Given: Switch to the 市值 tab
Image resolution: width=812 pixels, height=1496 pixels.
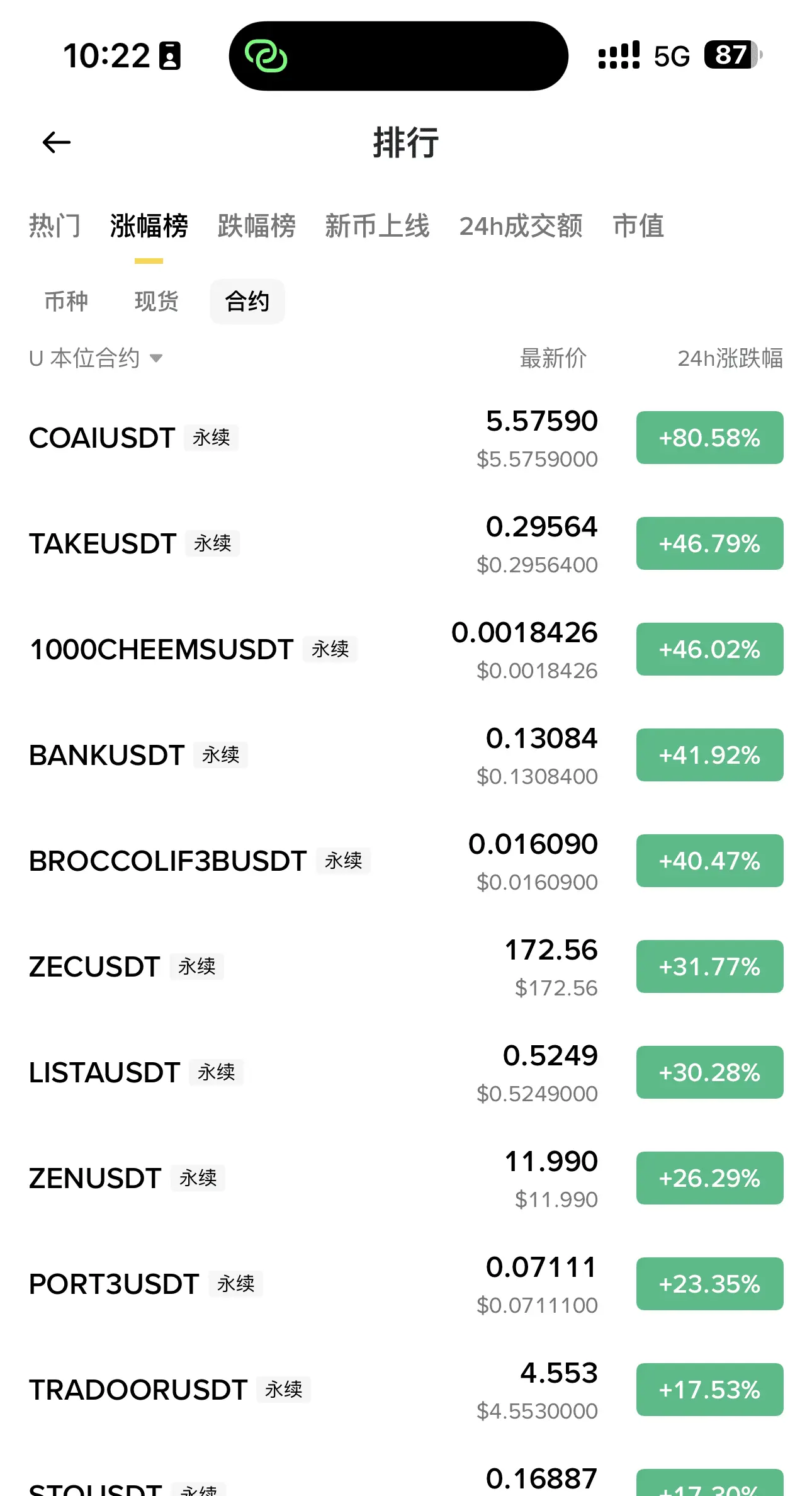Looking at the screenshot, I should 638,226.
